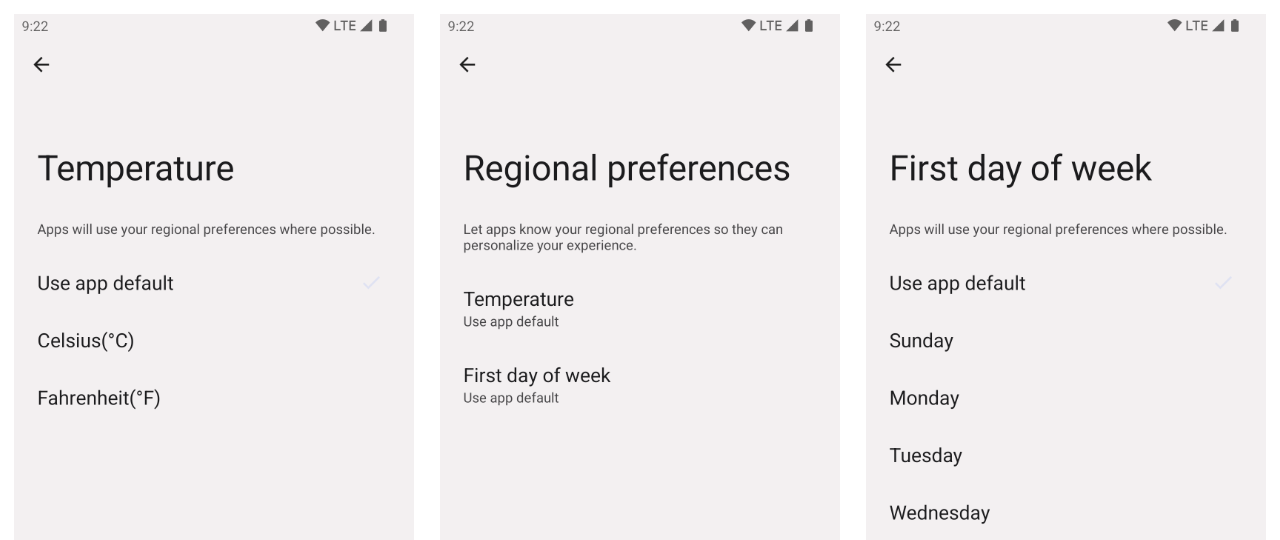Go back from the Temperature screen
The image size is (1280, 540).
pyautogui.click(x=41, y=65)
